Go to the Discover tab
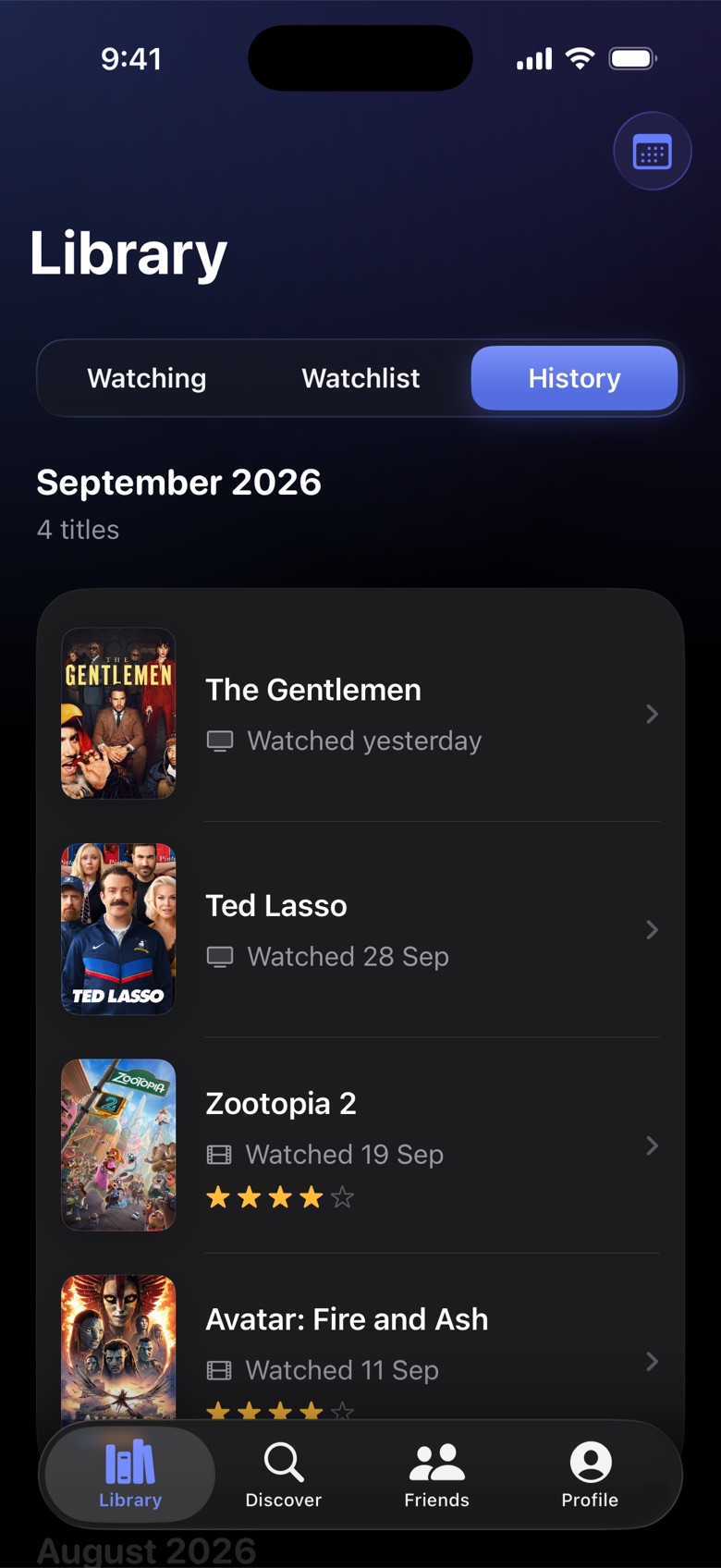 (284, 1475)
